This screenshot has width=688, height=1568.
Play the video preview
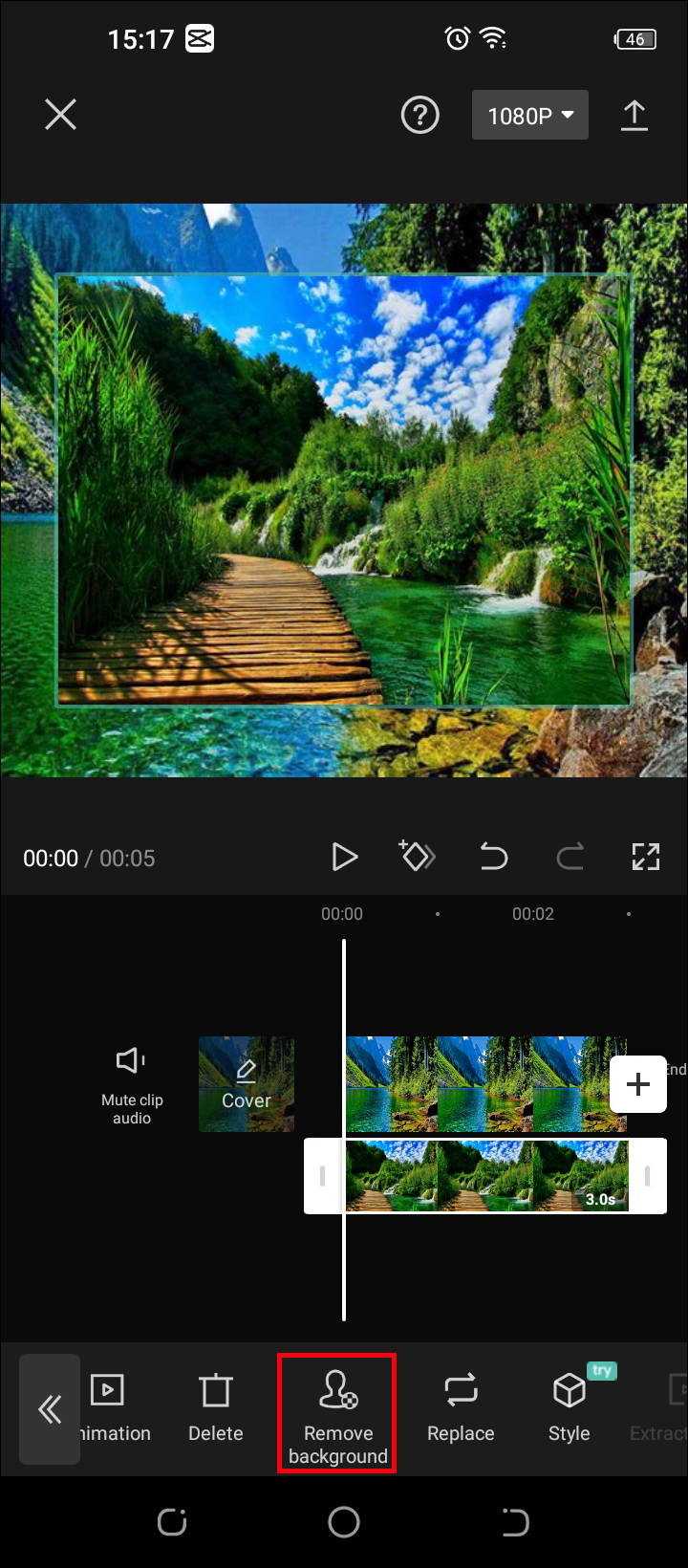(344, 857)
